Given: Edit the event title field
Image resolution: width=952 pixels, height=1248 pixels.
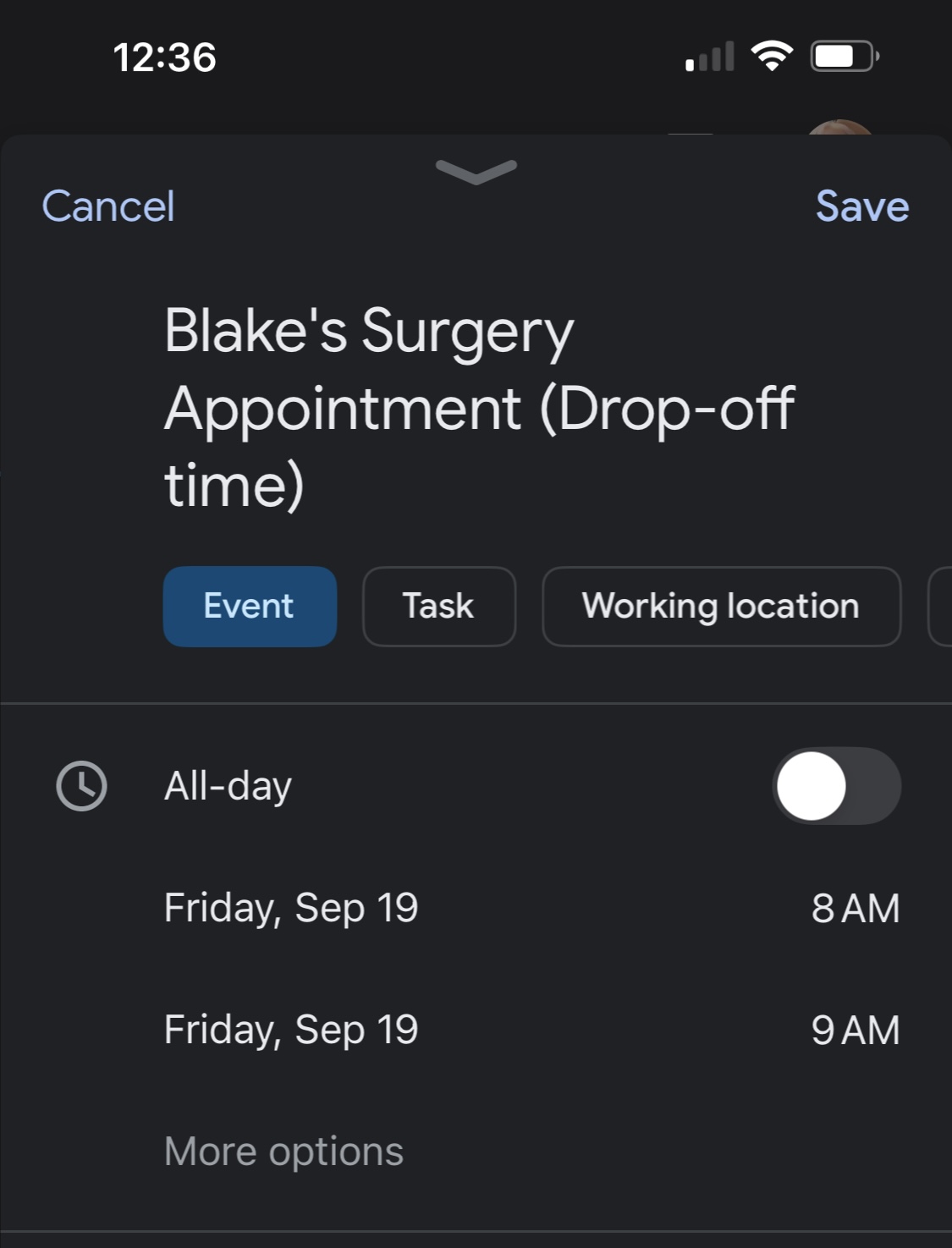Looking at the screenshot, I should point(478,407).
